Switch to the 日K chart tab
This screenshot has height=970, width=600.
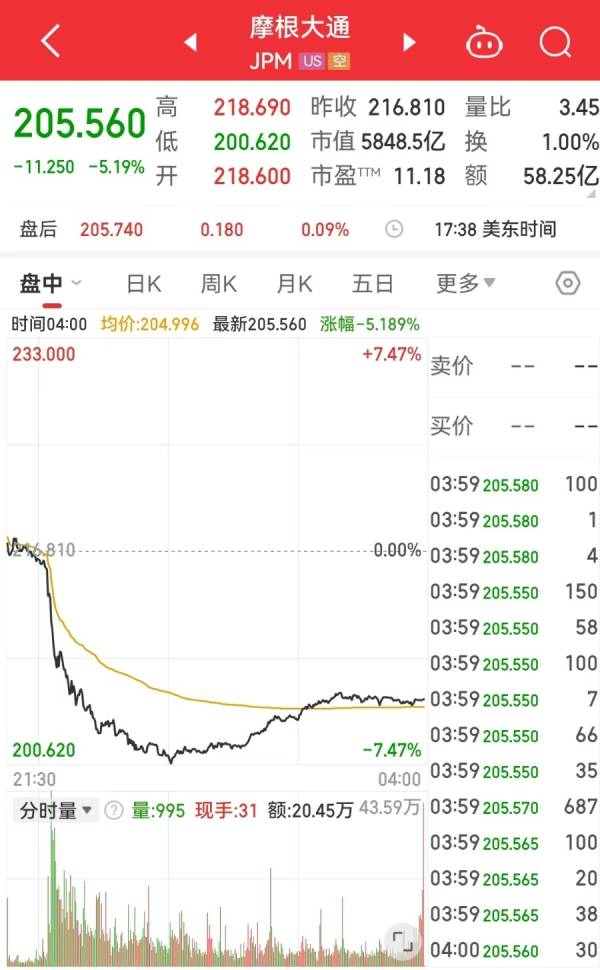(x=144, y=284)
